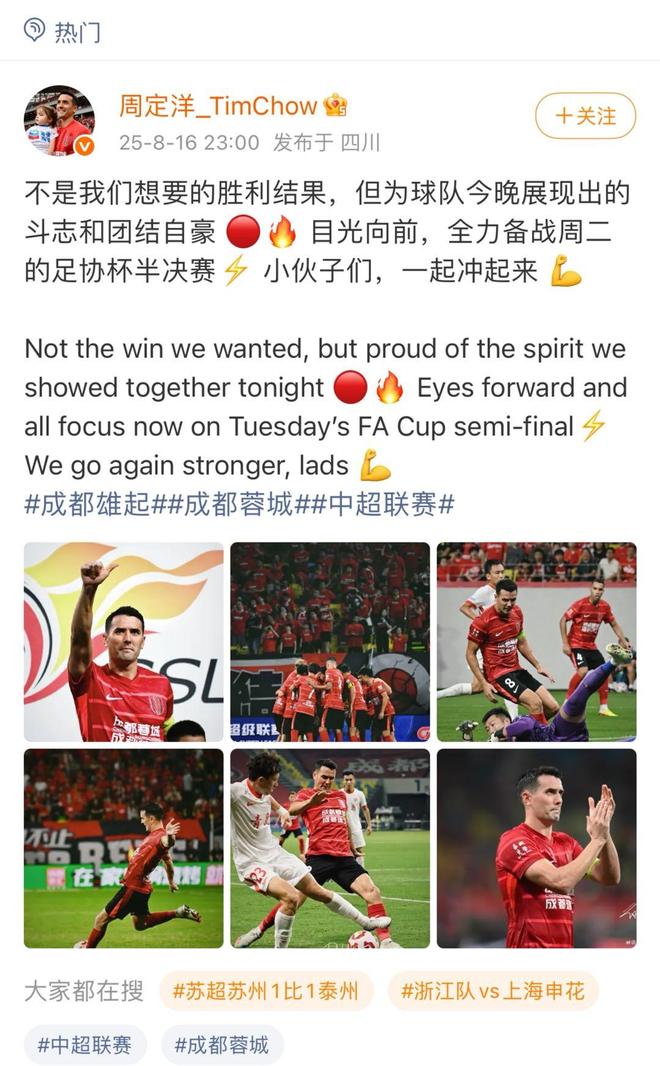View the team huddle photo
This screenshot has width=660, height=1066.
pyautogui.click(x=330, y=641)
